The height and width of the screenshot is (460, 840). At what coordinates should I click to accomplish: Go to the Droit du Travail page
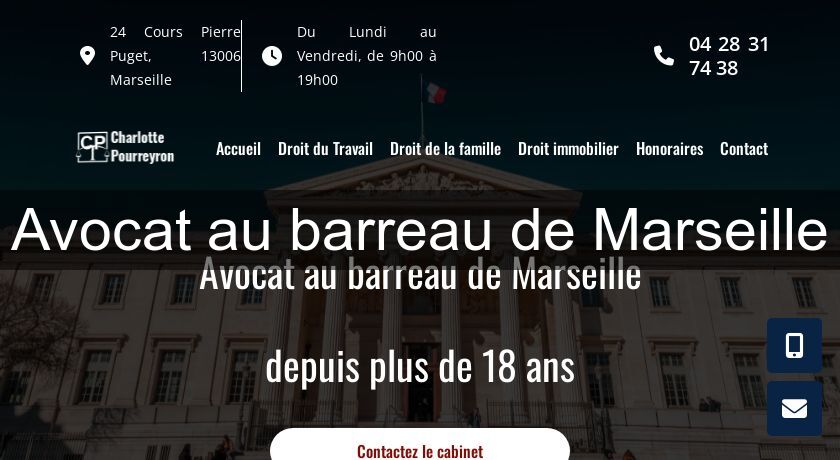pos(325,148)
